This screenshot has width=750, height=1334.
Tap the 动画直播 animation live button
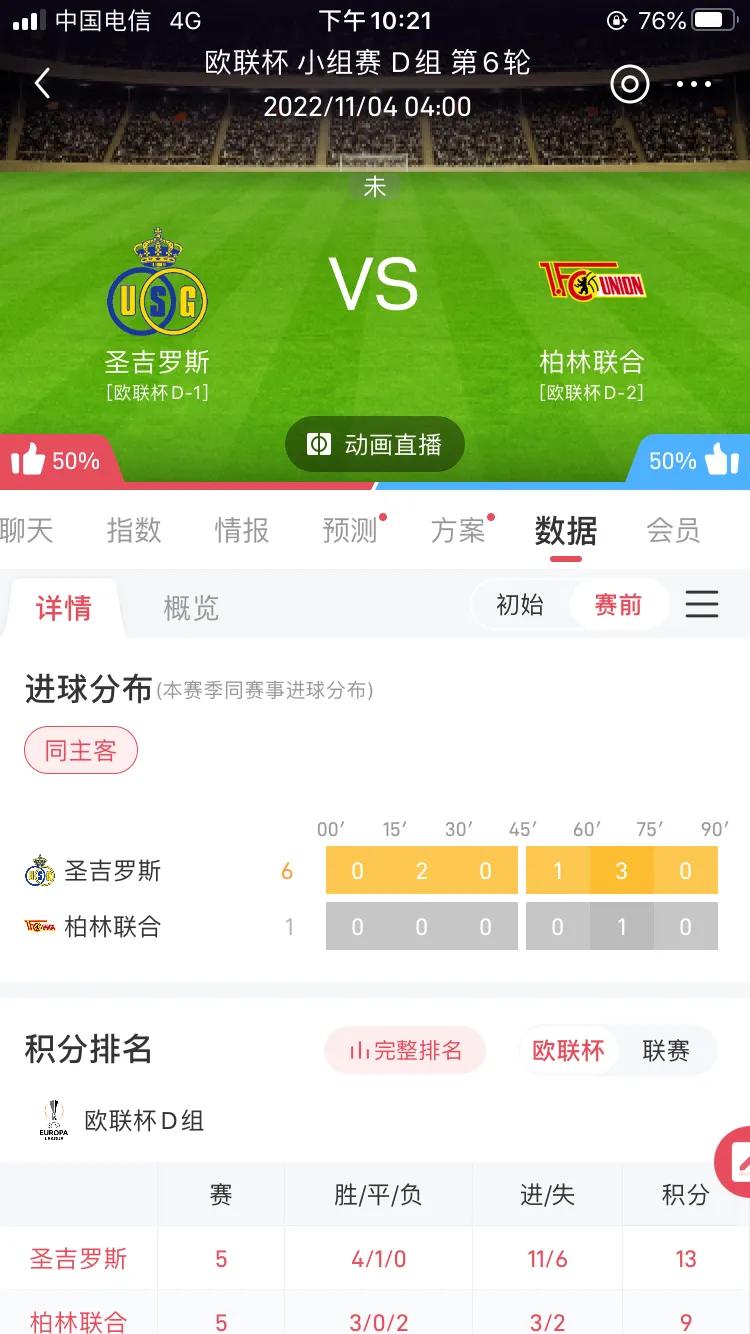click(375, 443)
